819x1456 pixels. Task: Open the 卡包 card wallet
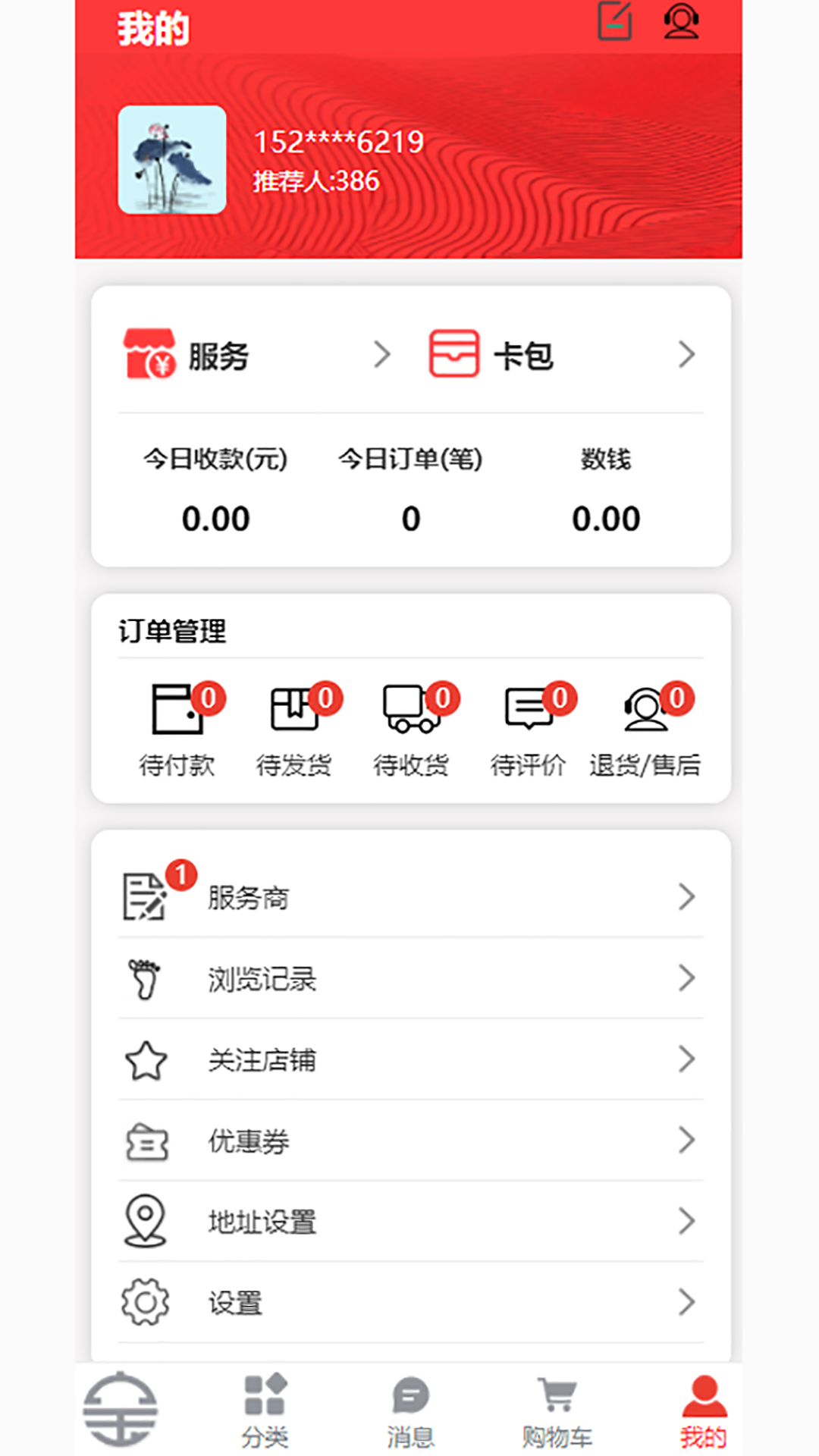(561, 355)
